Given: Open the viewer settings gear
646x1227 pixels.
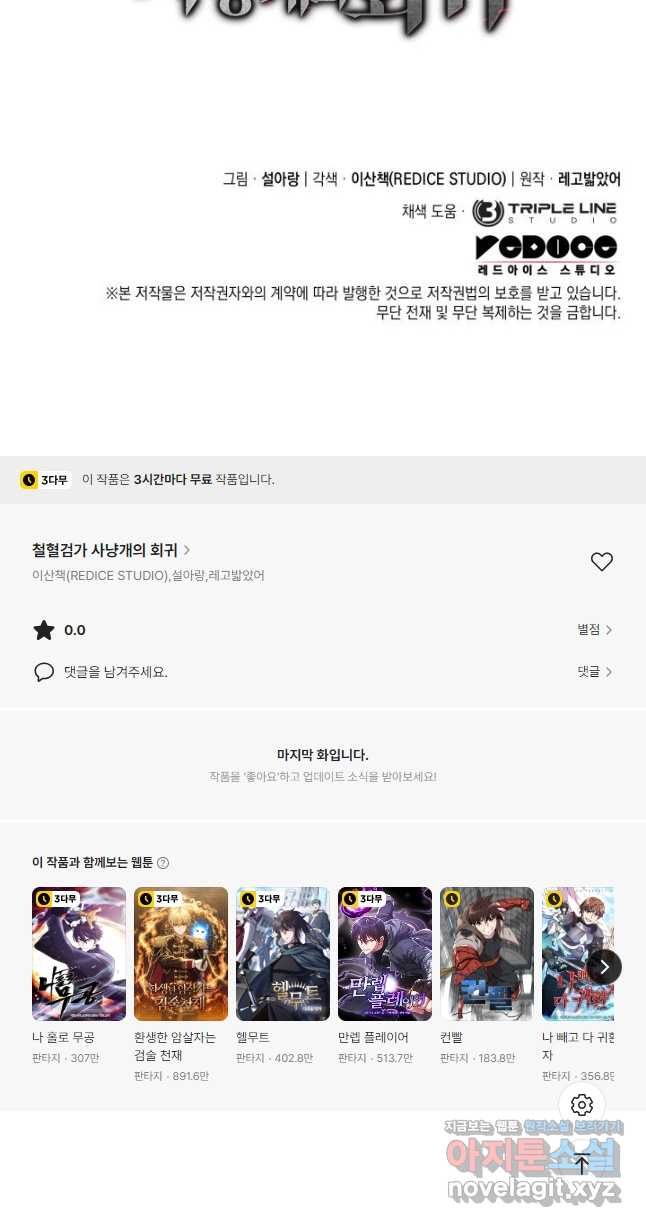Looking at the screenshot, I should [582, 1105].
